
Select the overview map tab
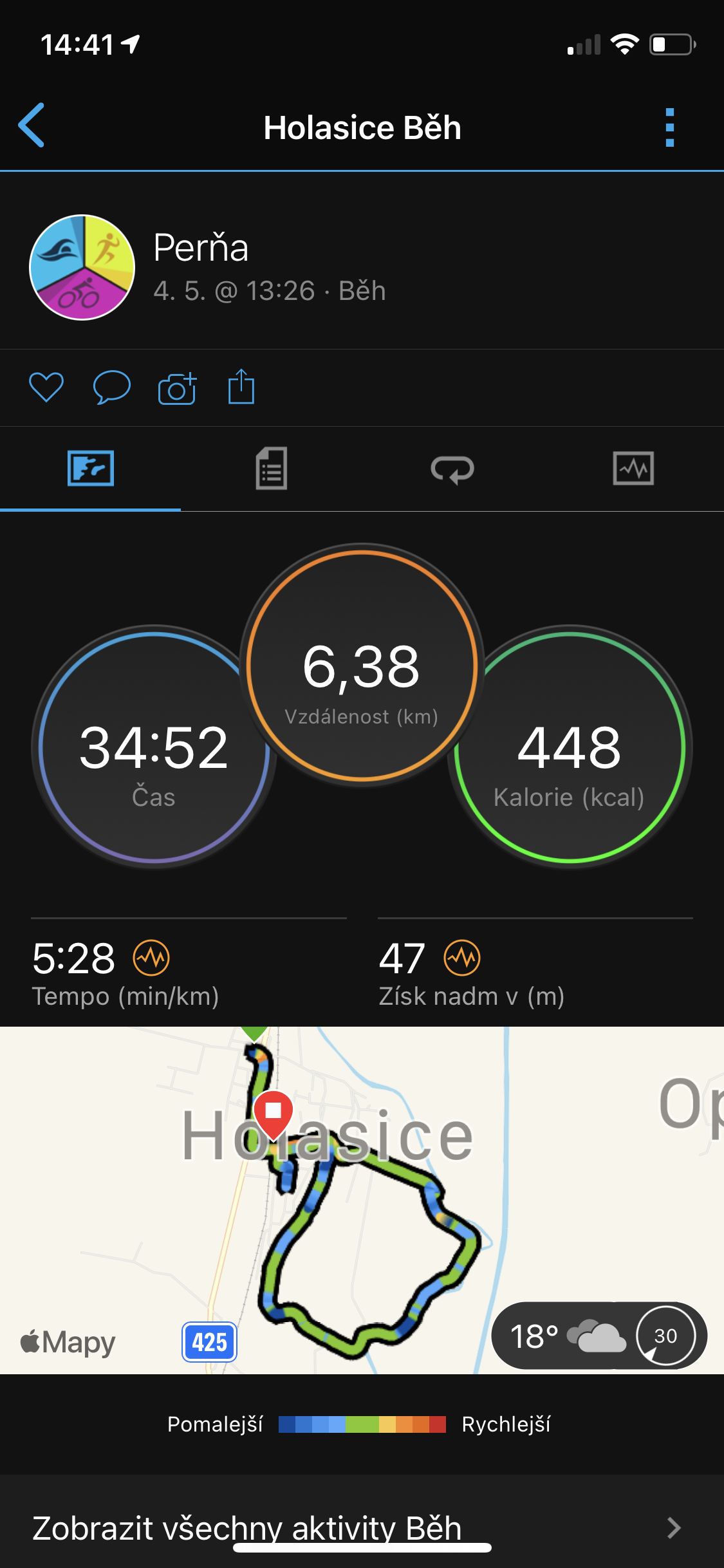pyautogui.click(x=91, y=469)
